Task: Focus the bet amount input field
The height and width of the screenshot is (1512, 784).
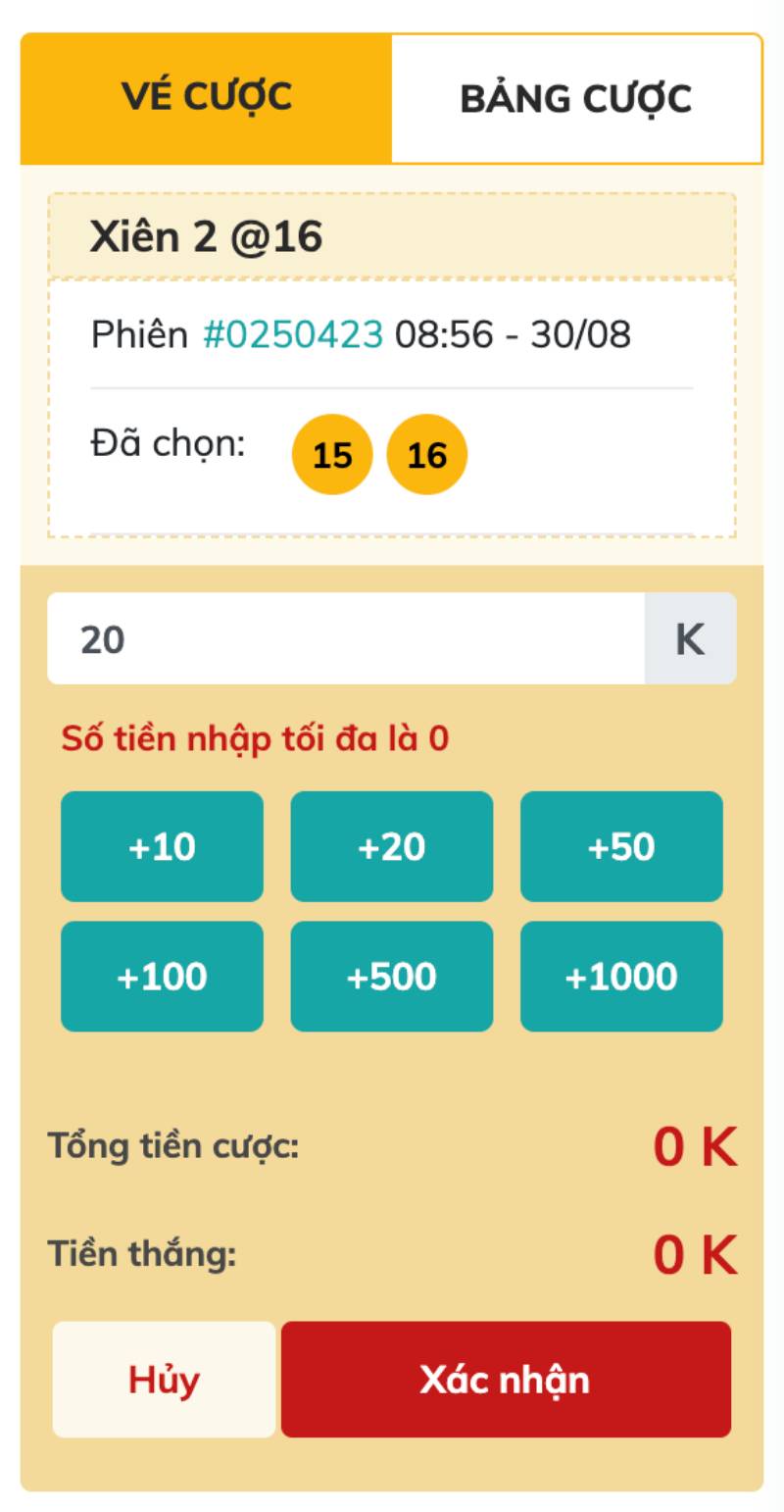Action: tap(345, 638)
